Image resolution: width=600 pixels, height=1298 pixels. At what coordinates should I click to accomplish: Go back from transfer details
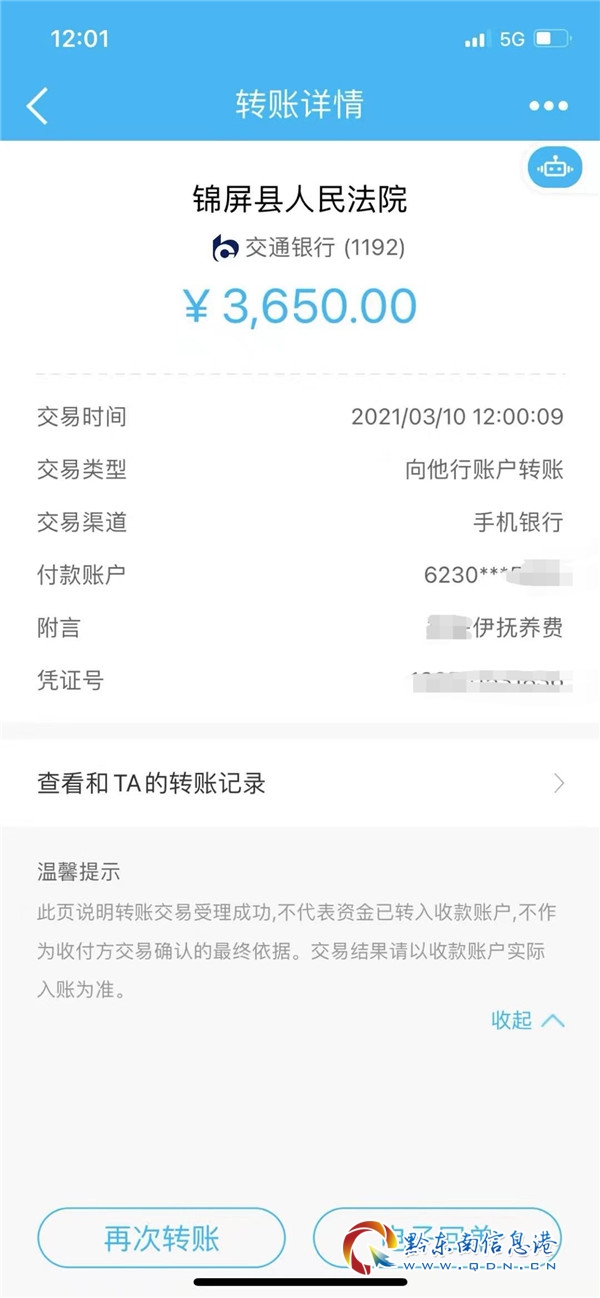pyautogui.click(x=37, y=106)
